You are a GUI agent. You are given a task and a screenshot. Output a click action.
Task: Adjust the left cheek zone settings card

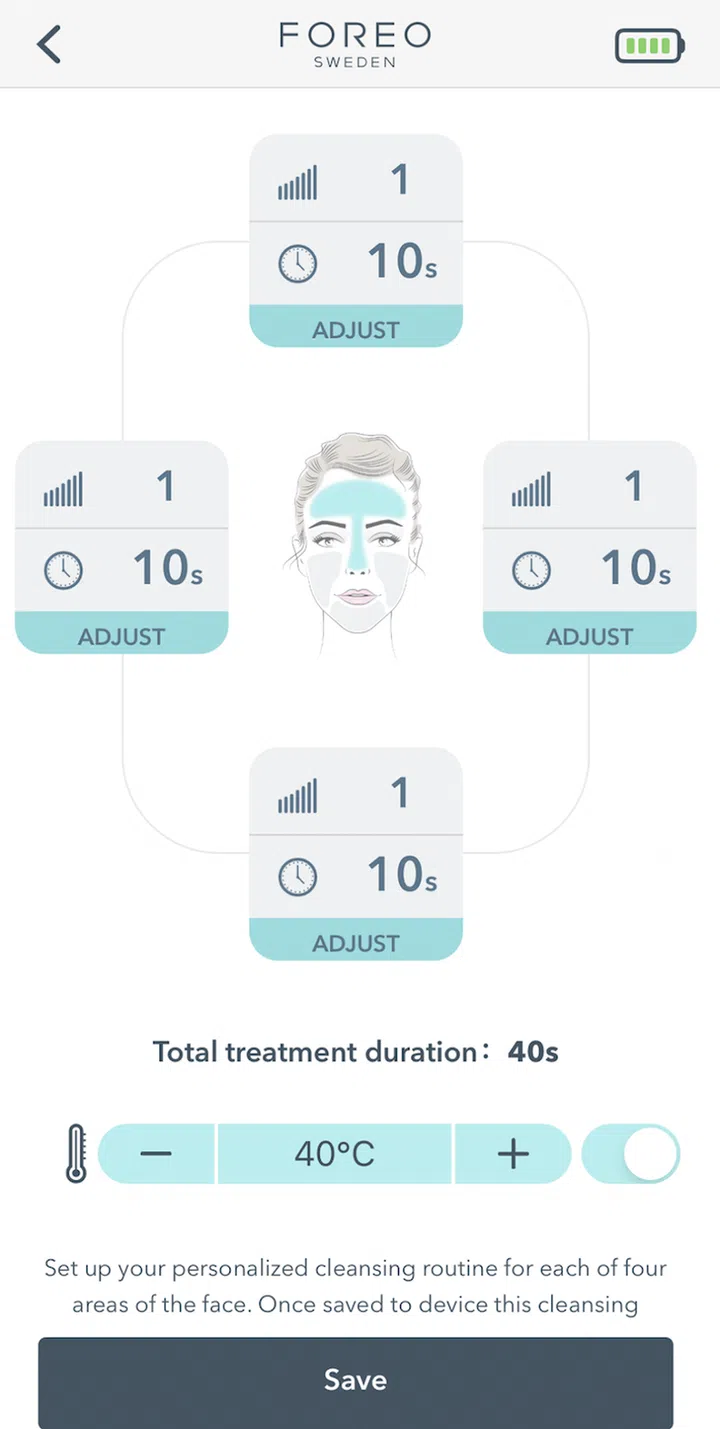121,635
